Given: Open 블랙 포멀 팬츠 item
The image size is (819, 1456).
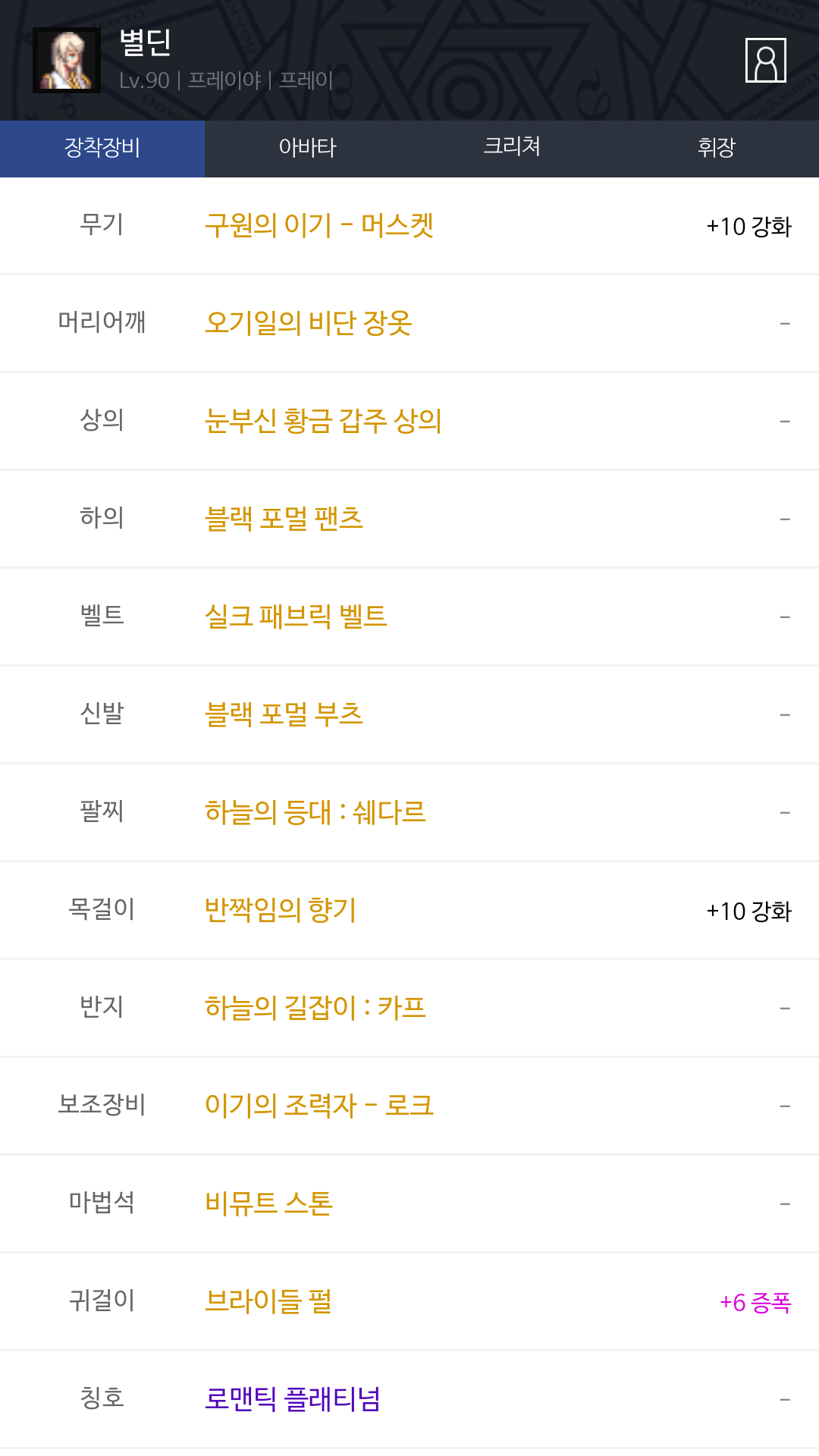Looking at the screenshot, I should tap(284, 519).
